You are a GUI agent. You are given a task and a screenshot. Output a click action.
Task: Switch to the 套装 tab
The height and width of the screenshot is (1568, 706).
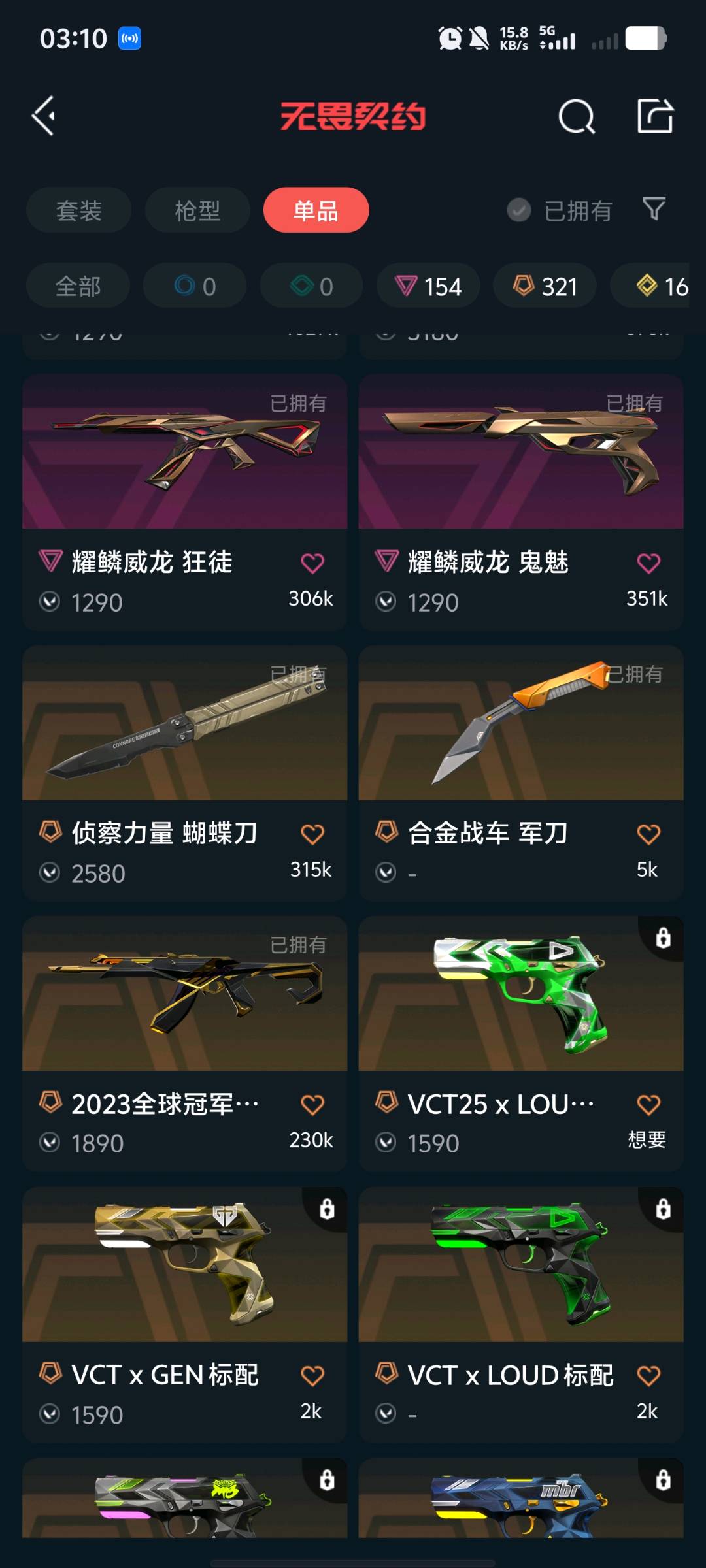[x=78, y=210]
